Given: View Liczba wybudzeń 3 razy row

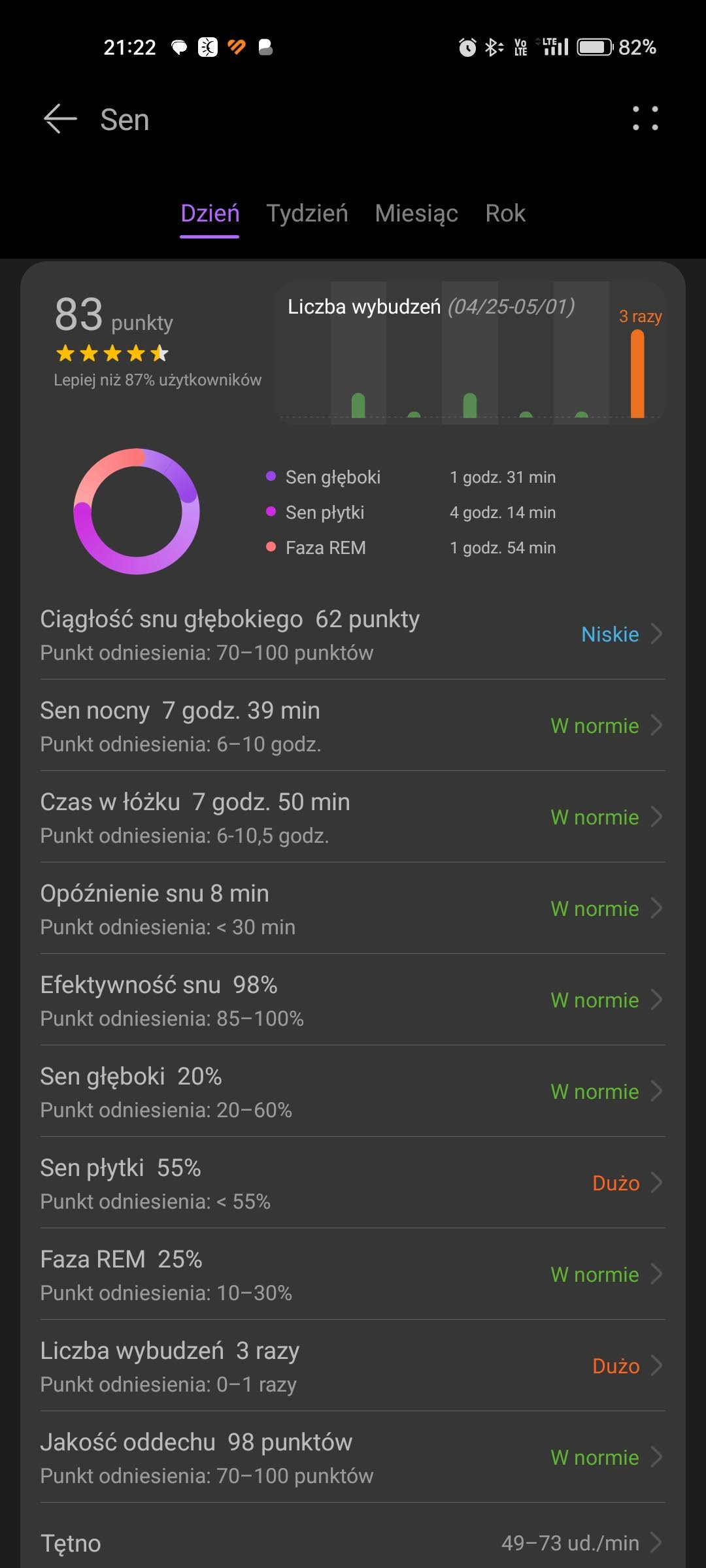Looking at the screenshot, I should pyautogui.click(x=353, y=1365).
